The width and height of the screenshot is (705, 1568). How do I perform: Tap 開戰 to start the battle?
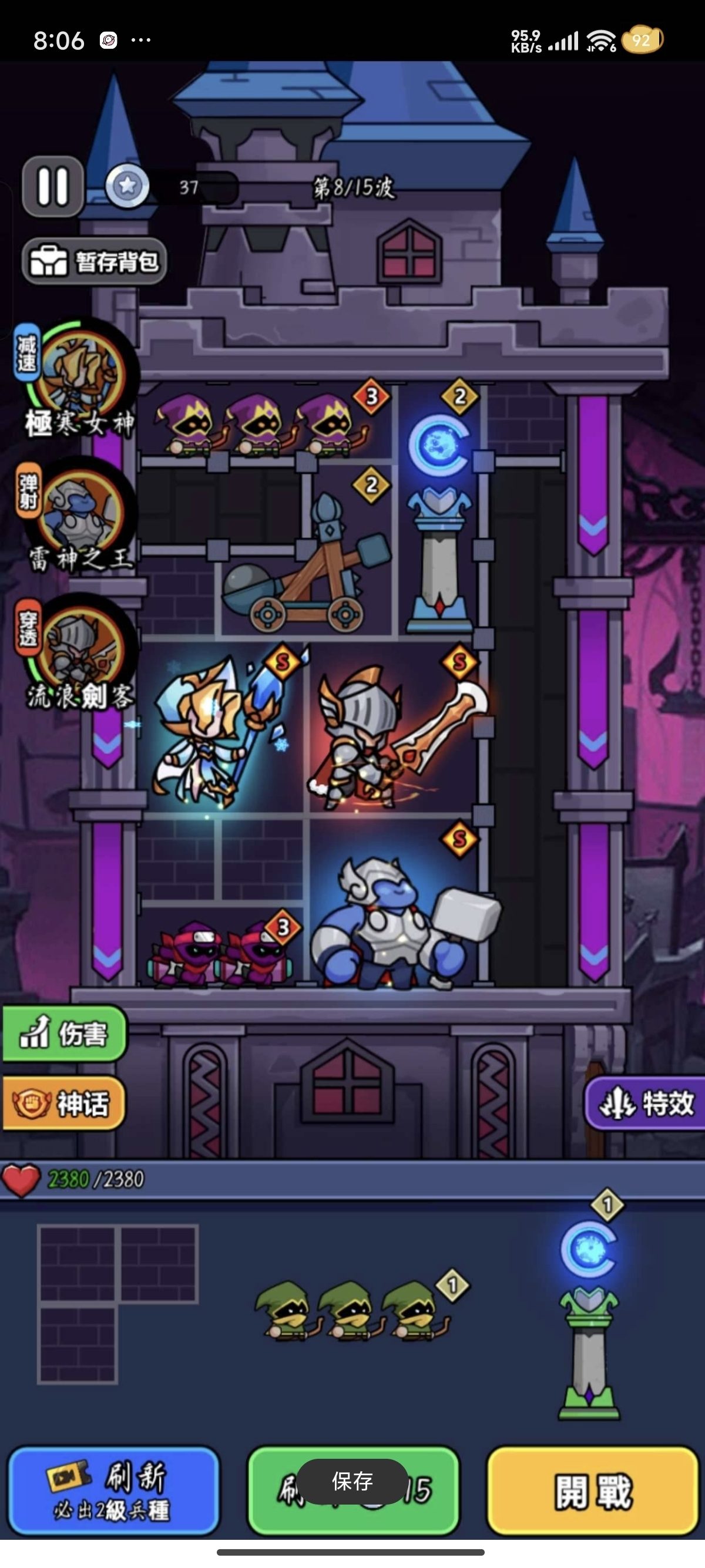click(593, 1490)
